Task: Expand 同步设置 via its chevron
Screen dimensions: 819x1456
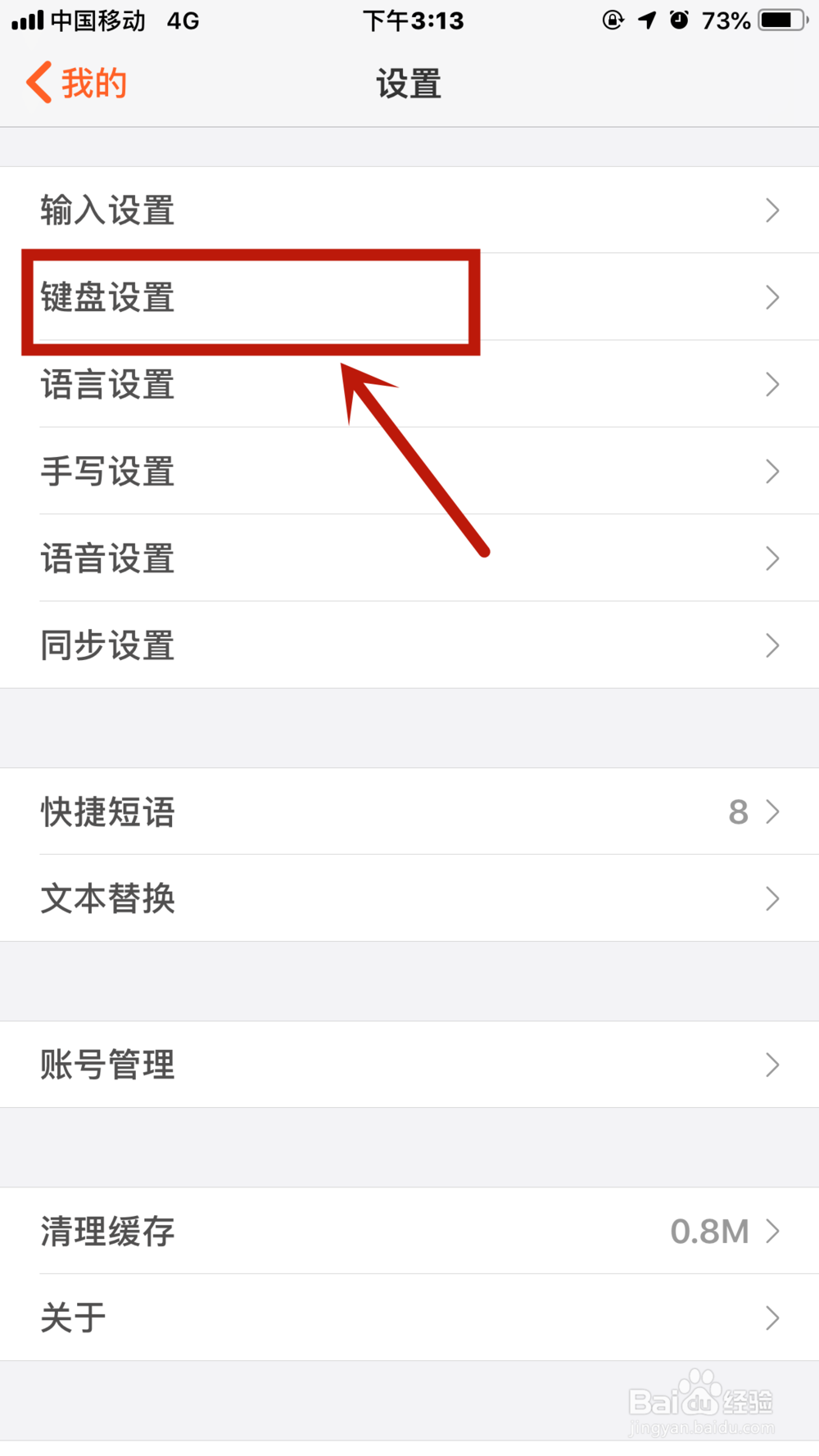Action: pos(771,645)
